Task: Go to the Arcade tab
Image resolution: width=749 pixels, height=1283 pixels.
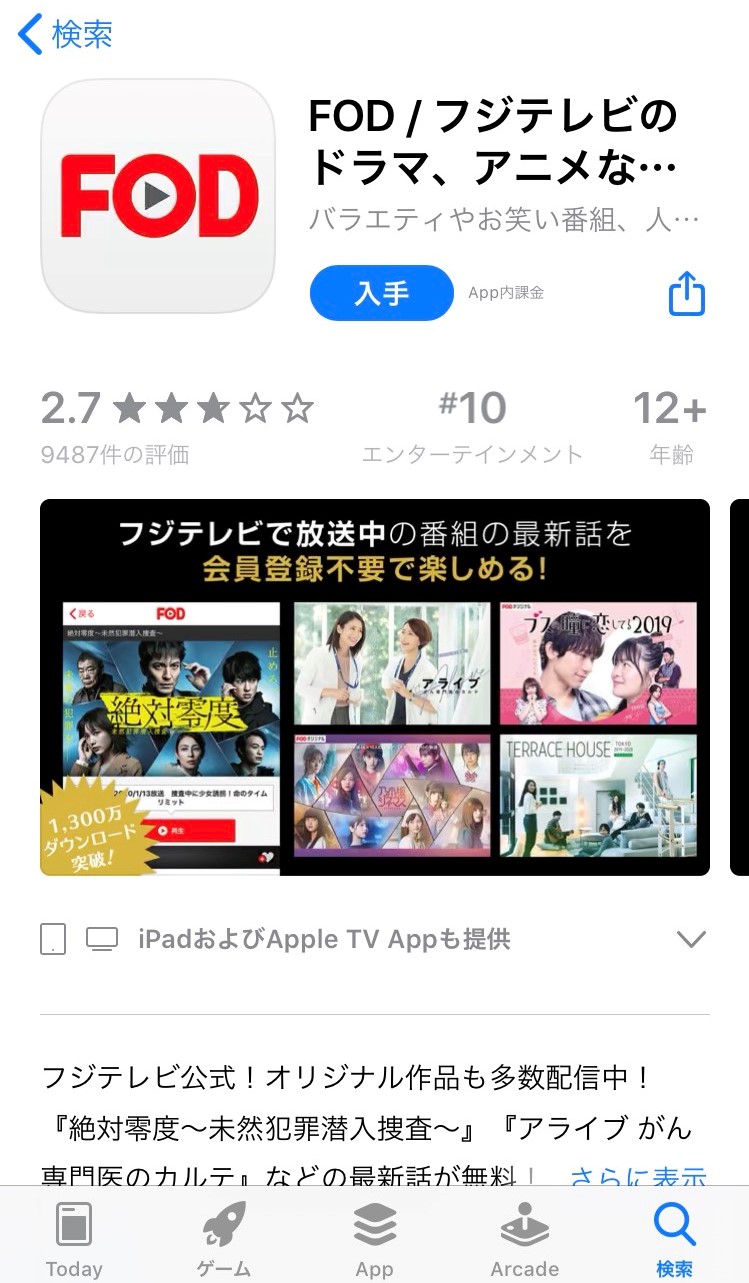Action: (524, 1240)
